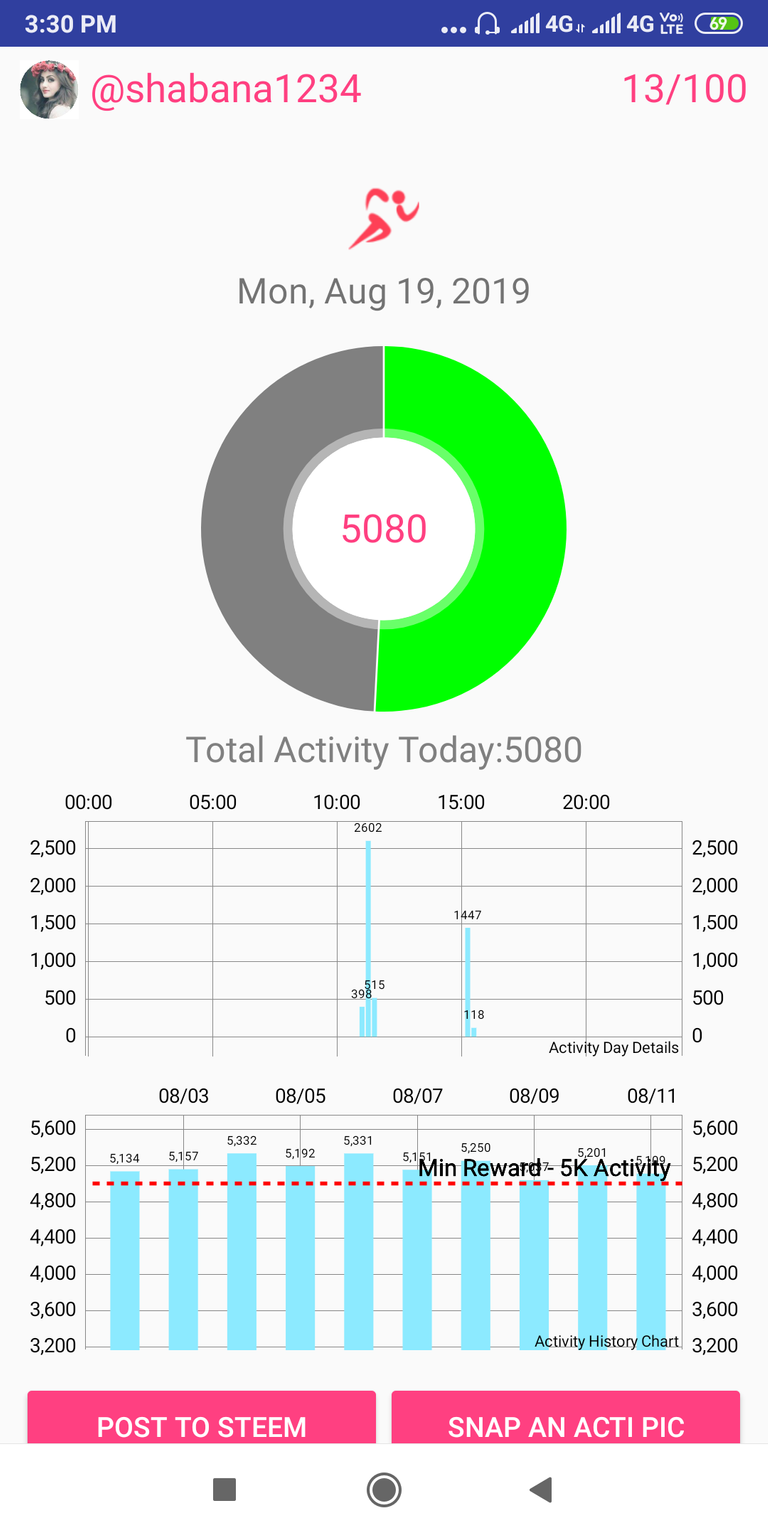Go back using the system back button
768x1536 pixels.
[541, 1490]
